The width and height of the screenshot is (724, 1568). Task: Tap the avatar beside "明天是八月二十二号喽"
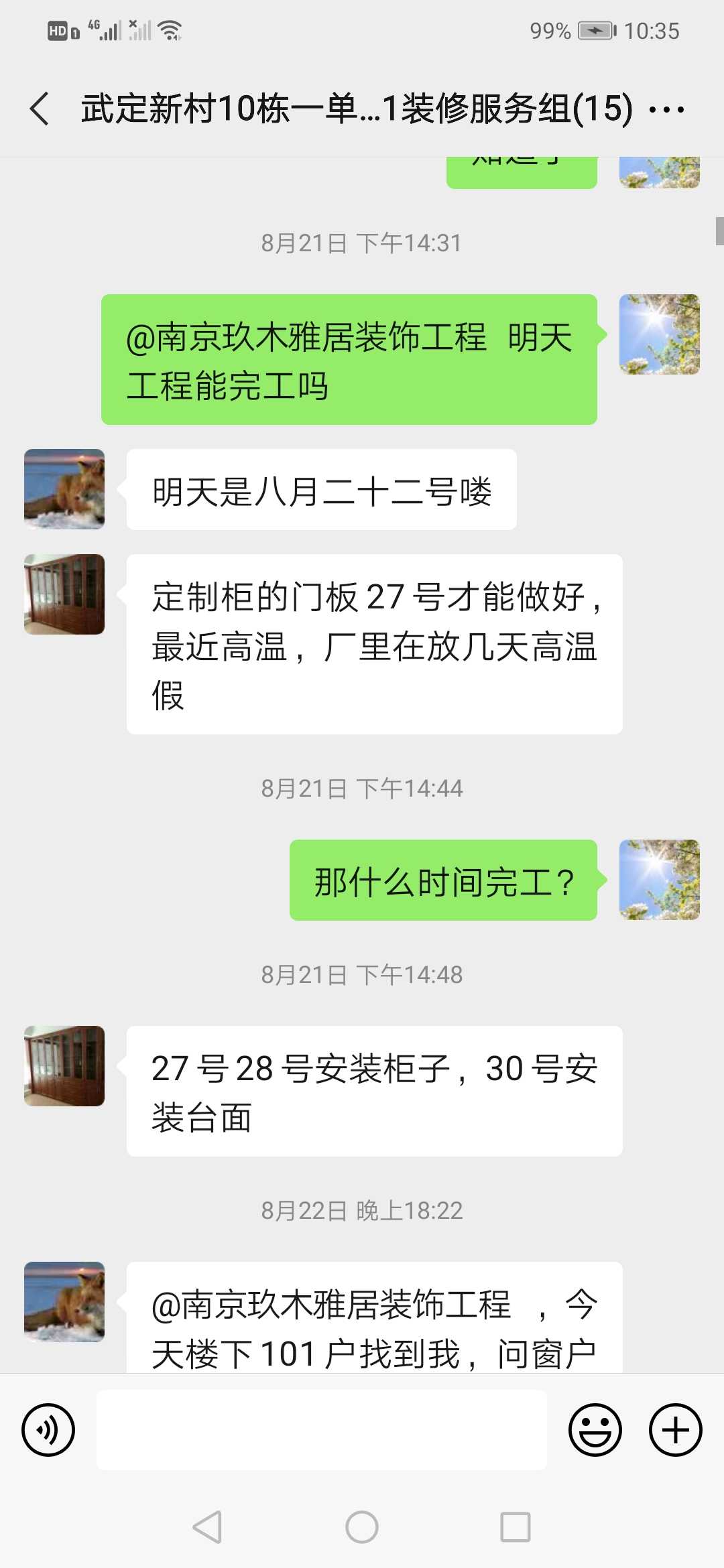click(64, 489)
